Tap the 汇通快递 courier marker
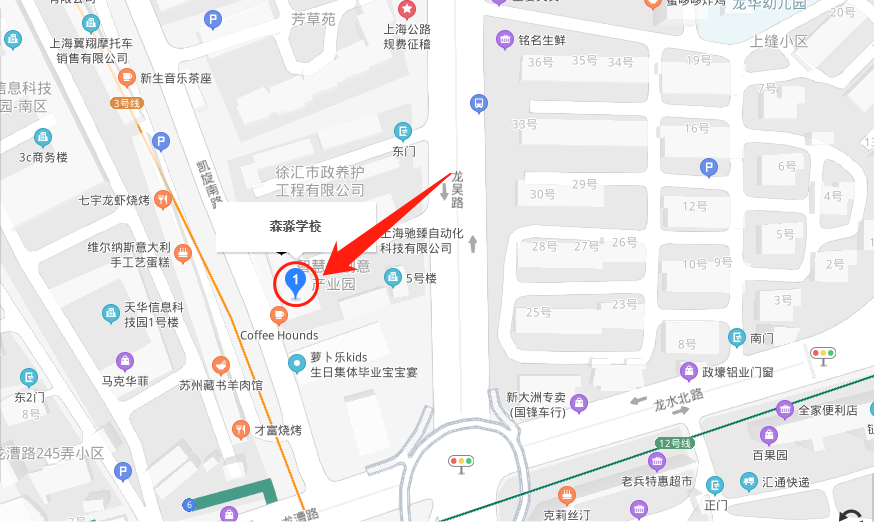Screen dimensions: 874x522 pyautogui.click(x=748, y=482)
